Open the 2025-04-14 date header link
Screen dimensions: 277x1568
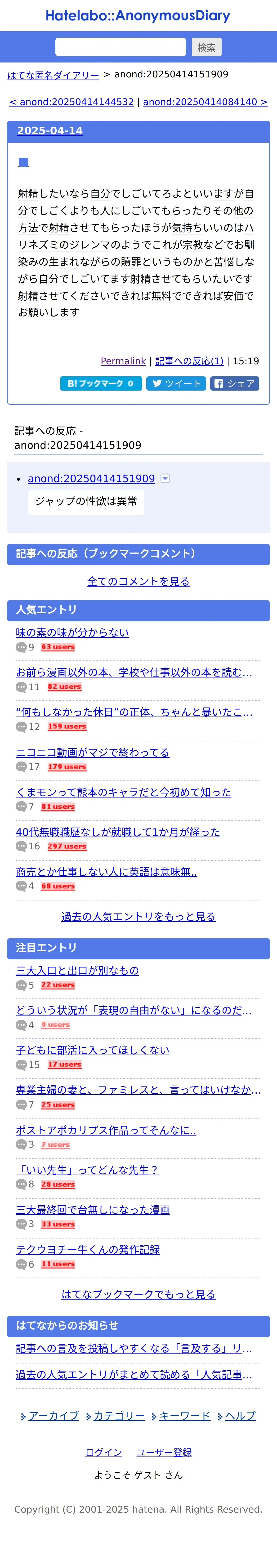(x=50, y=130)
